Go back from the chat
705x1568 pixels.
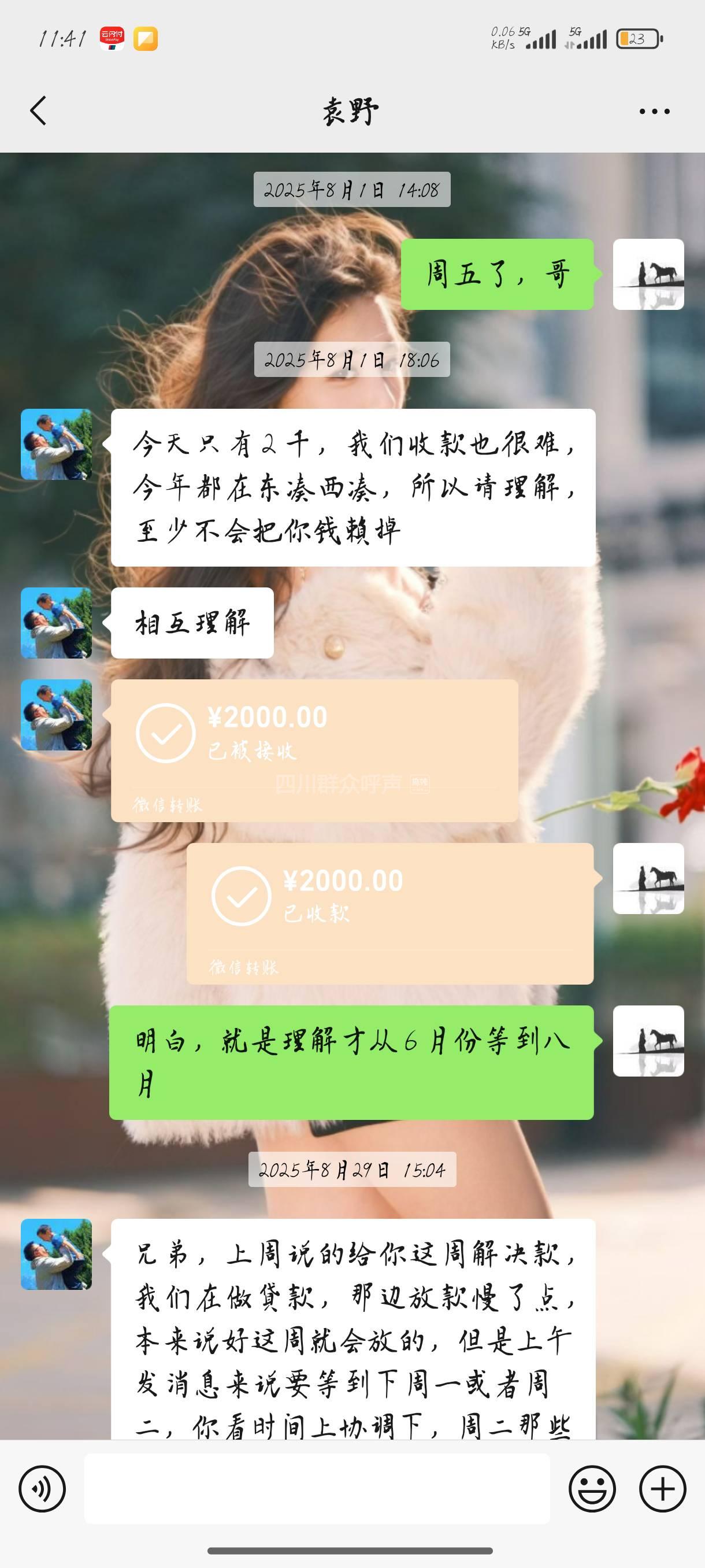coord(38,111)
